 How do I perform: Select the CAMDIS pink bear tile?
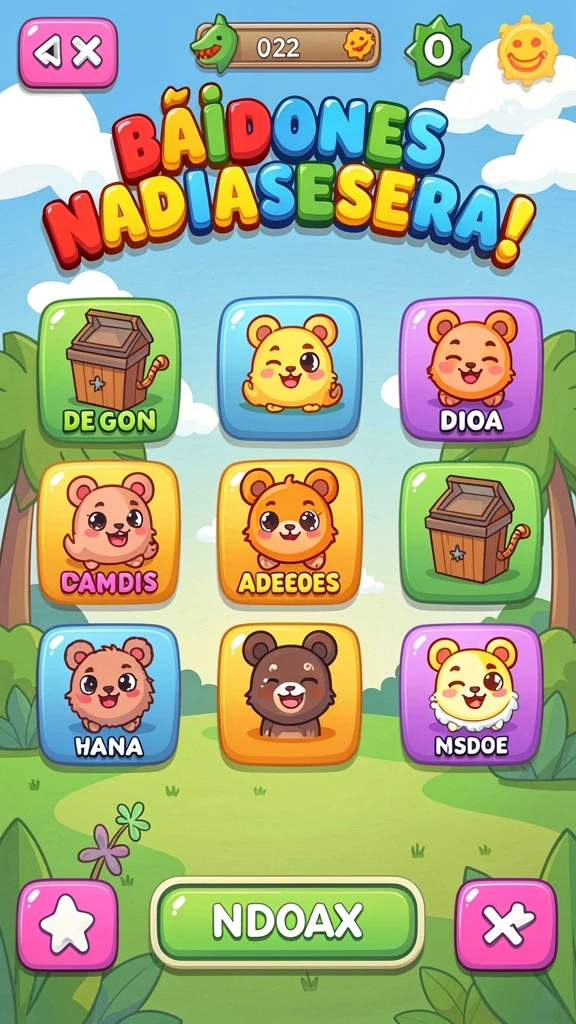(108, 532)
